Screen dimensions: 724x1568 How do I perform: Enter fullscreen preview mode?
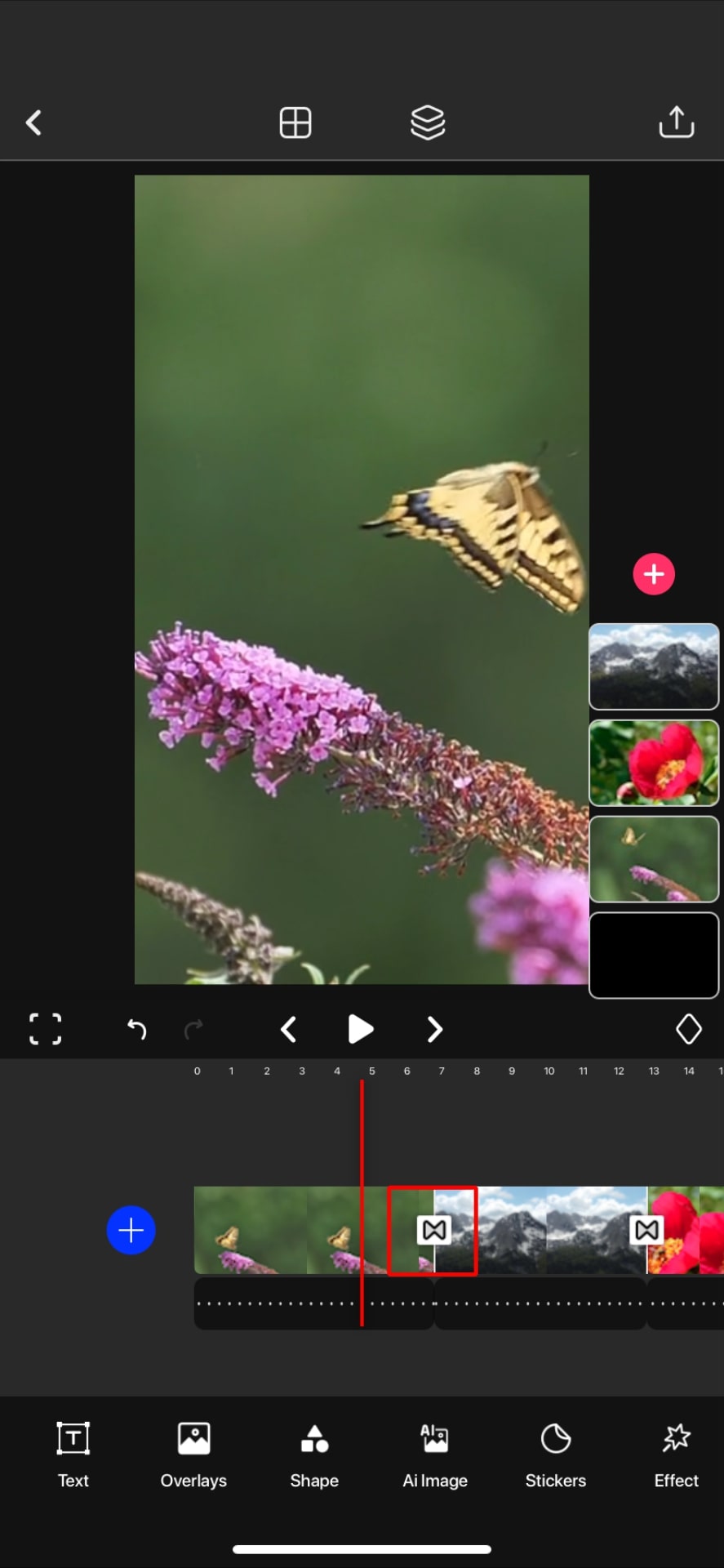click(x=45, y=1029)
